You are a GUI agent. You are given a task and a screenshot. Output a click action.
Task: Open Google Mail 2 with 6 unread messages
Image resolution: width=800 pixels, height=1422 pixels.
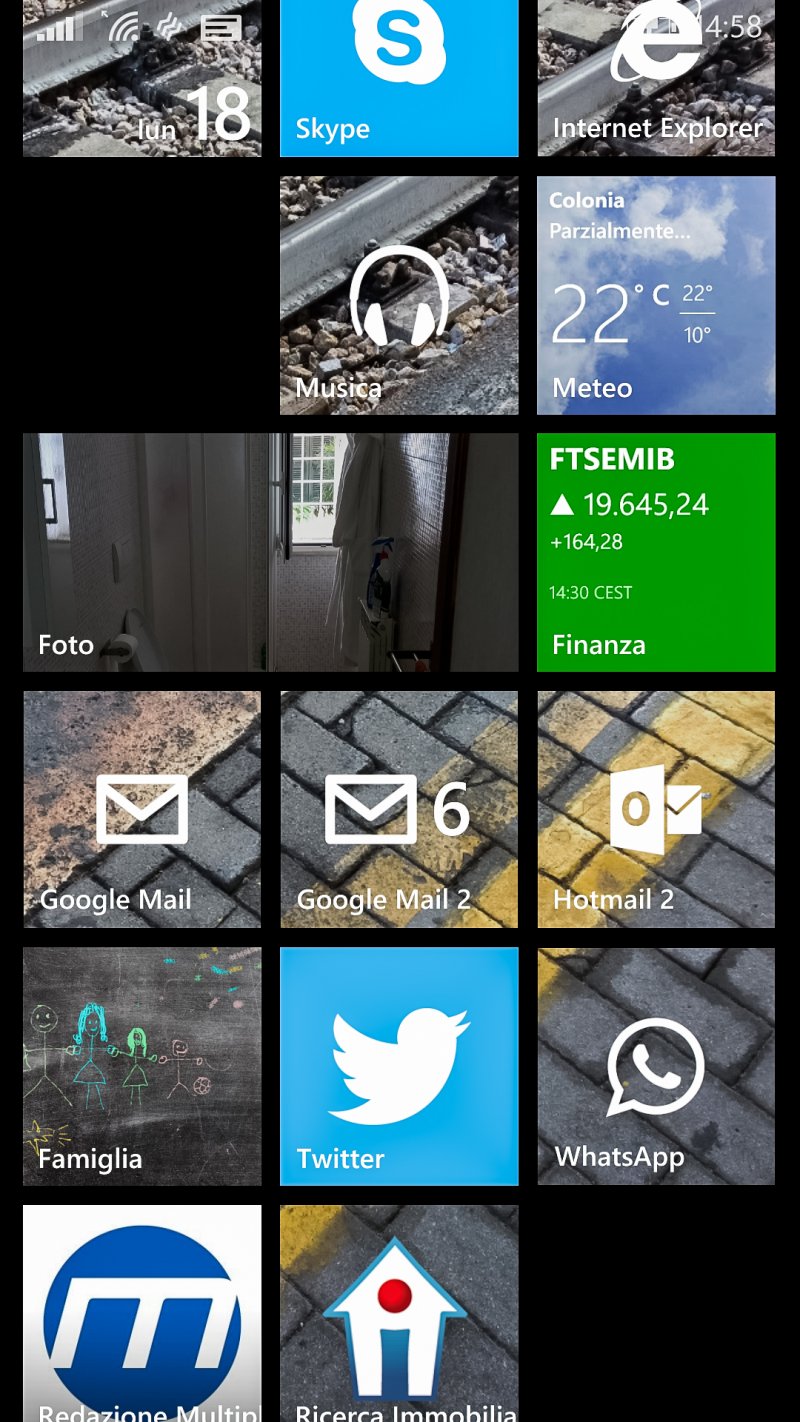coord(399,808)
